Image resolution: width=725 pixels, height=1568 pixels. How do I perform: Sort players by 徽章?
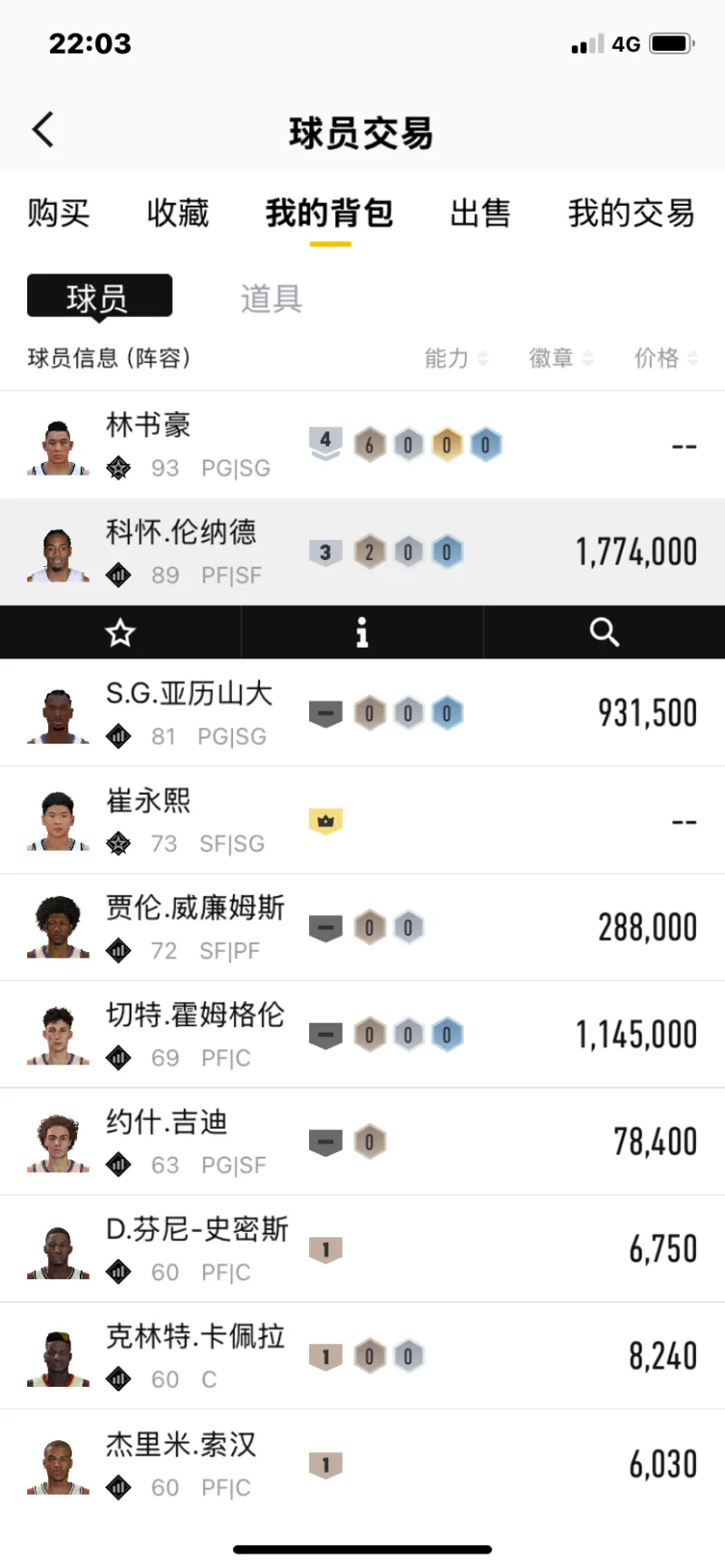coord(561,359)
